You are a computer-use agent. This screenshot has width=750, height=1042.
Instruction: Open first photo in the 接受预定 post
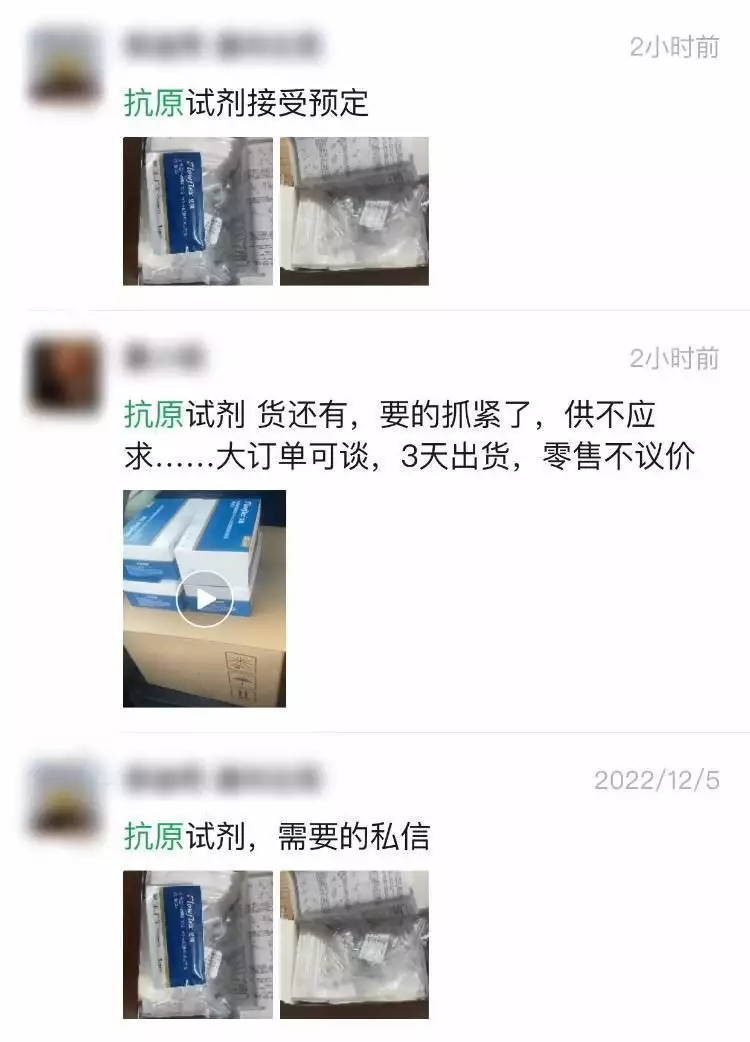tap(197, 211)
